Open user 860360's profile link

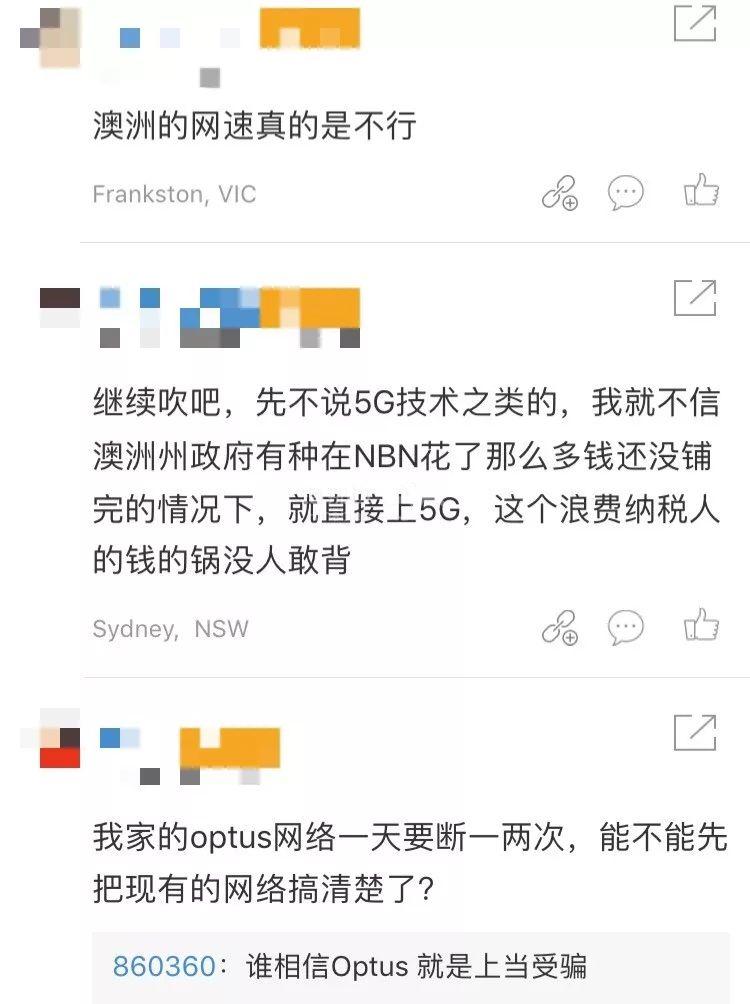(x=163, y=966)
